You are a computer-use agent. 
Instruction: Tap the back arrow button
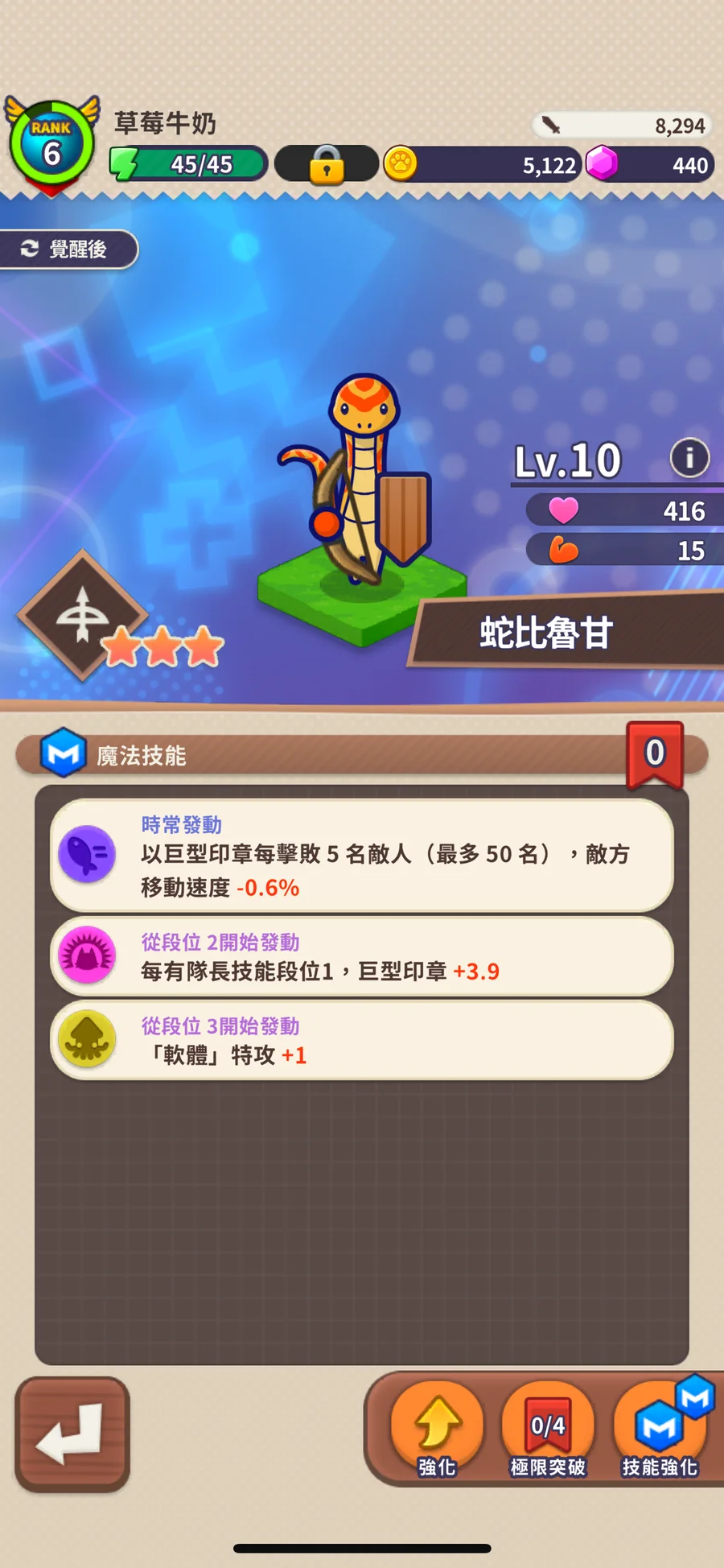pos(72,1434)
